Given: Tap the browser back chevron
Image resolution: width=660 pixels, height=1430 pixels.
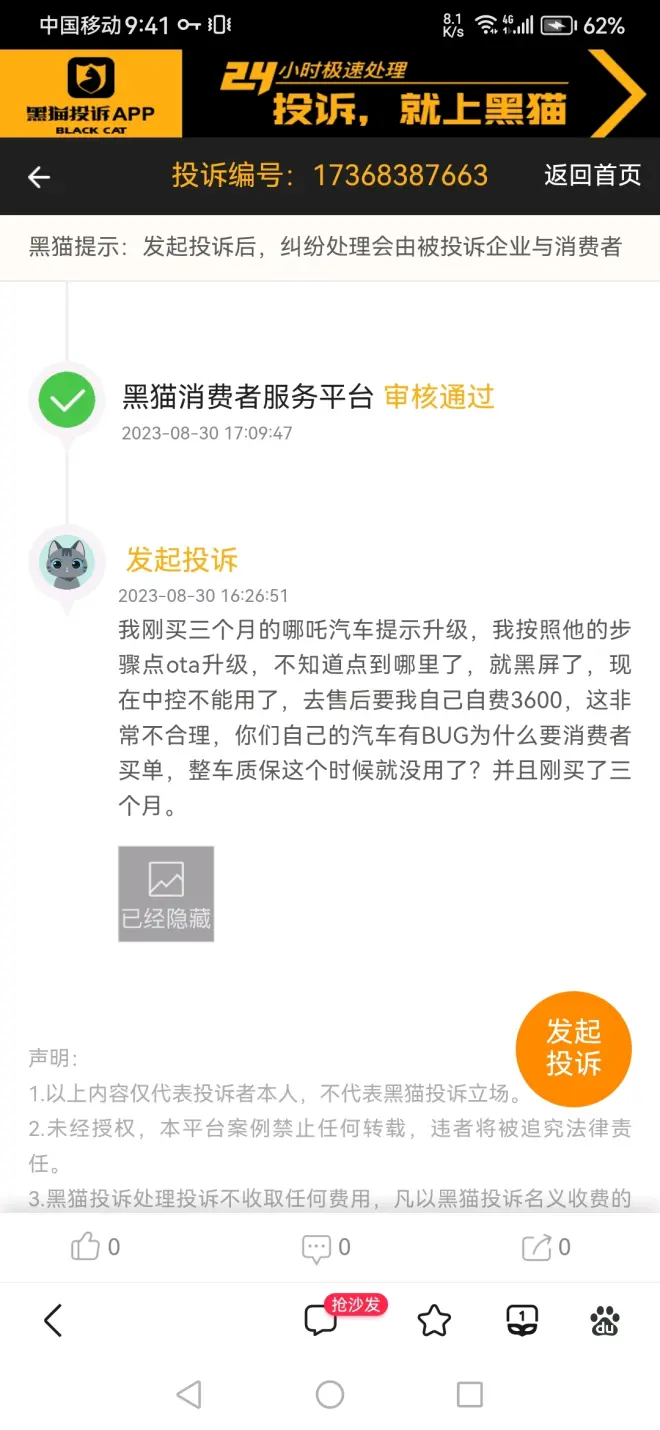Looking at the screenshot, I should click(x=53, y=1320).
